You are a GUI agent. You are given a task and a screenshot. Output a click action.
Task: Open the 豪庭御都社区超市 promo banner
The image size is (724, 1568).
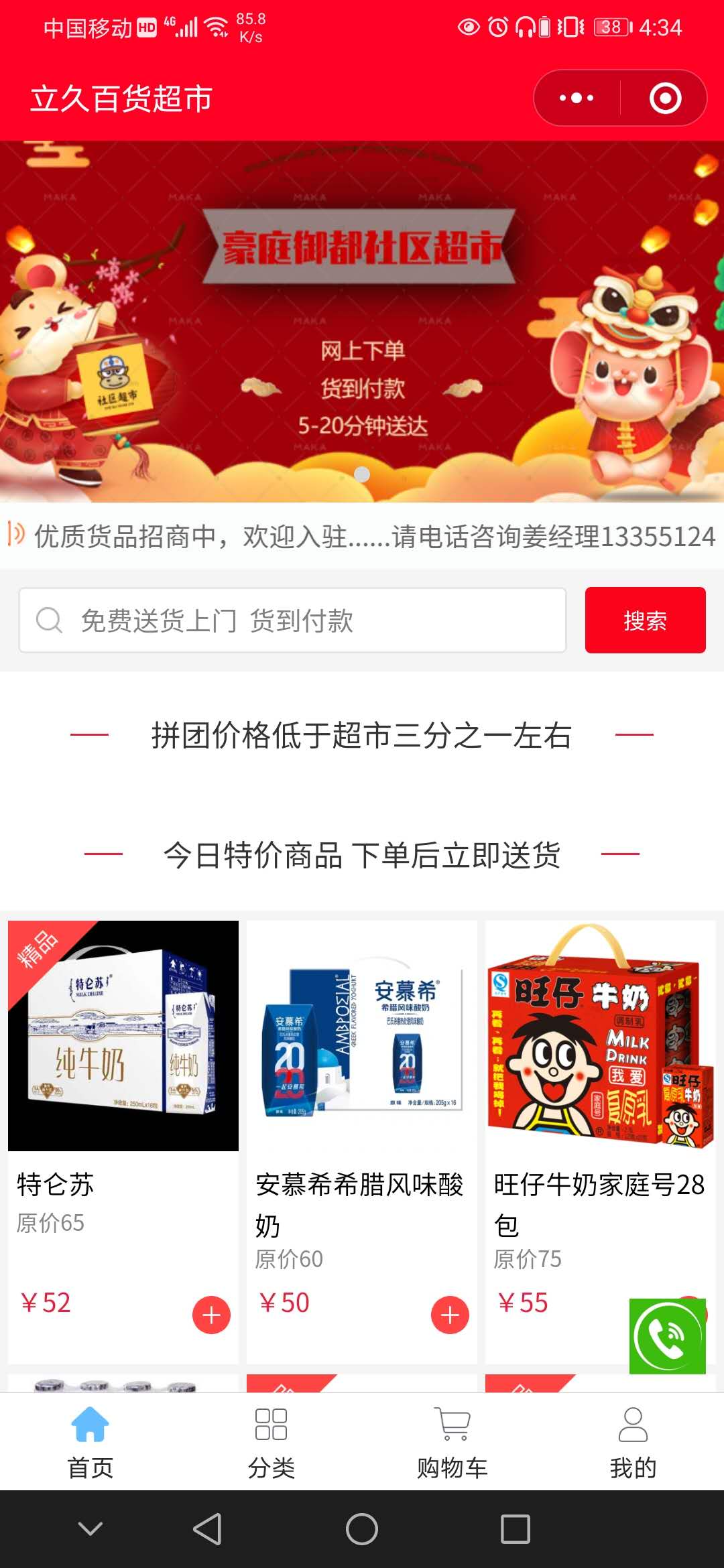coord(362,322)
